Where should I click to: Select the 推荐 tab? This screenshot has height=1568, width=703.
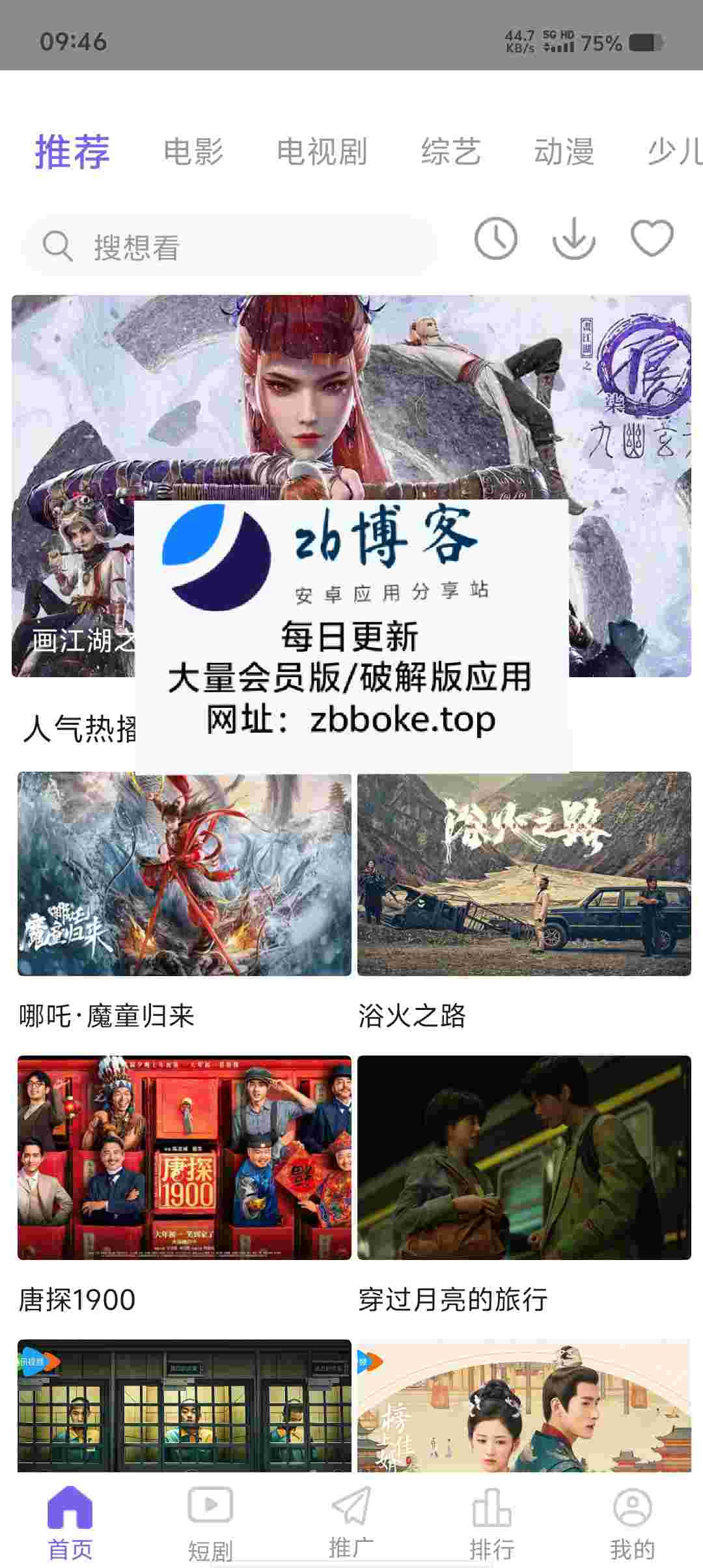[x=72, y=152]
